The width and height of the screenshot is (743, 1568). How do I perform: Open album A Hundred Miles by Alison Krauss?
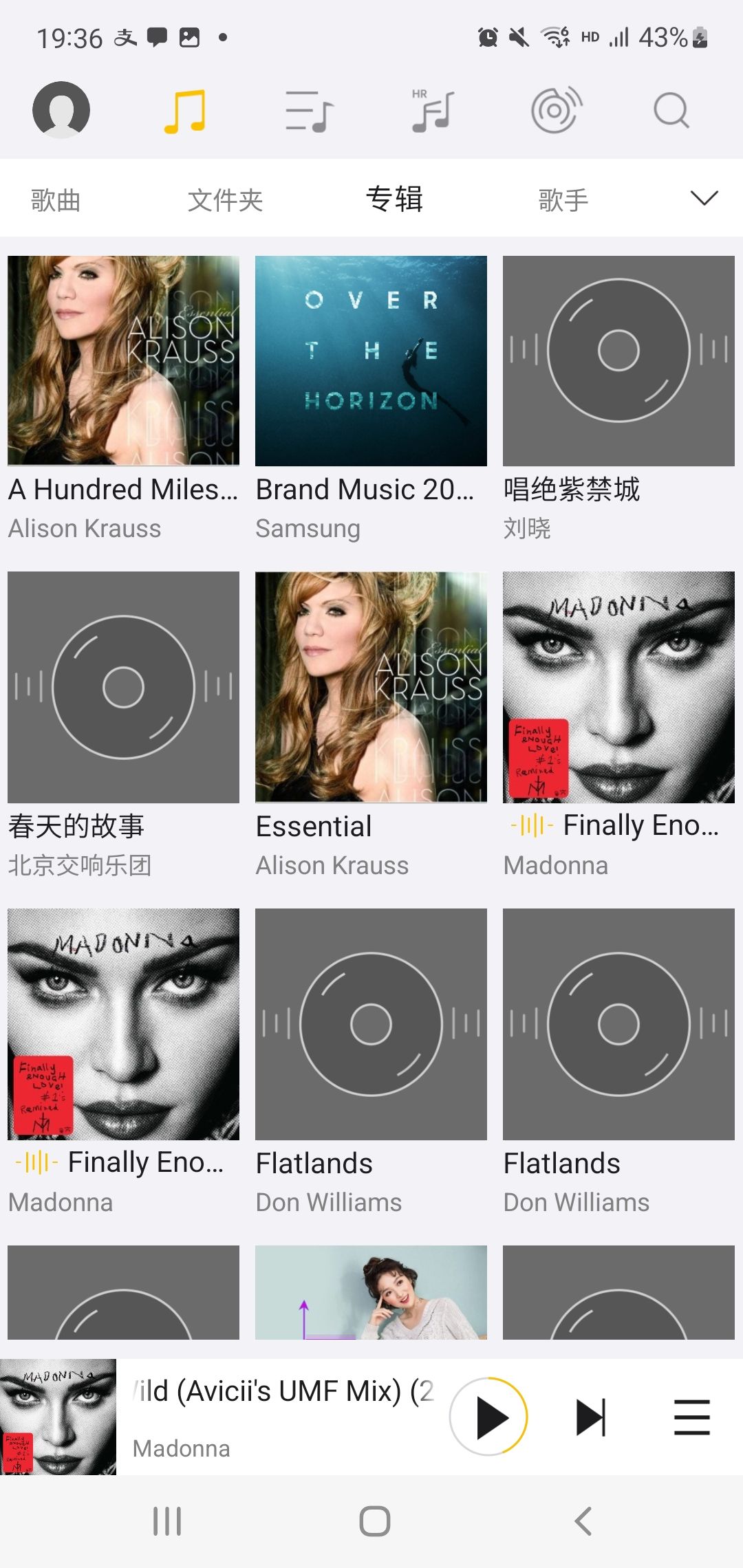point(124,361)
